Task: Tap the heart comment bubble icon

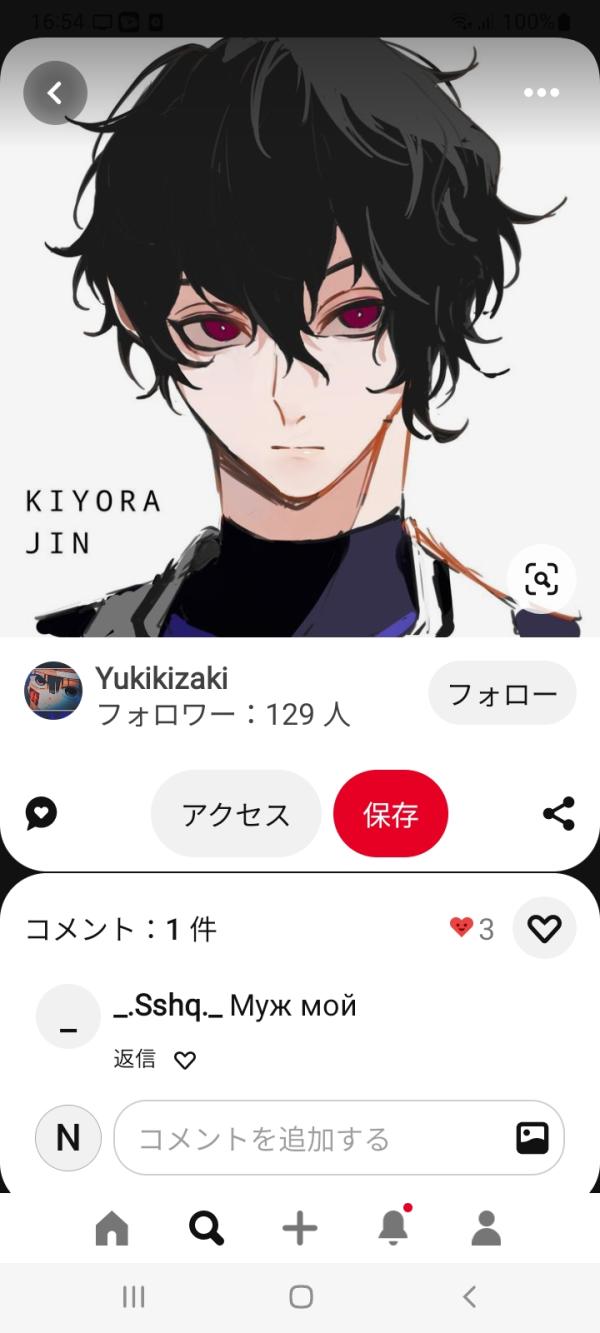Action: [x=41, y=814]
